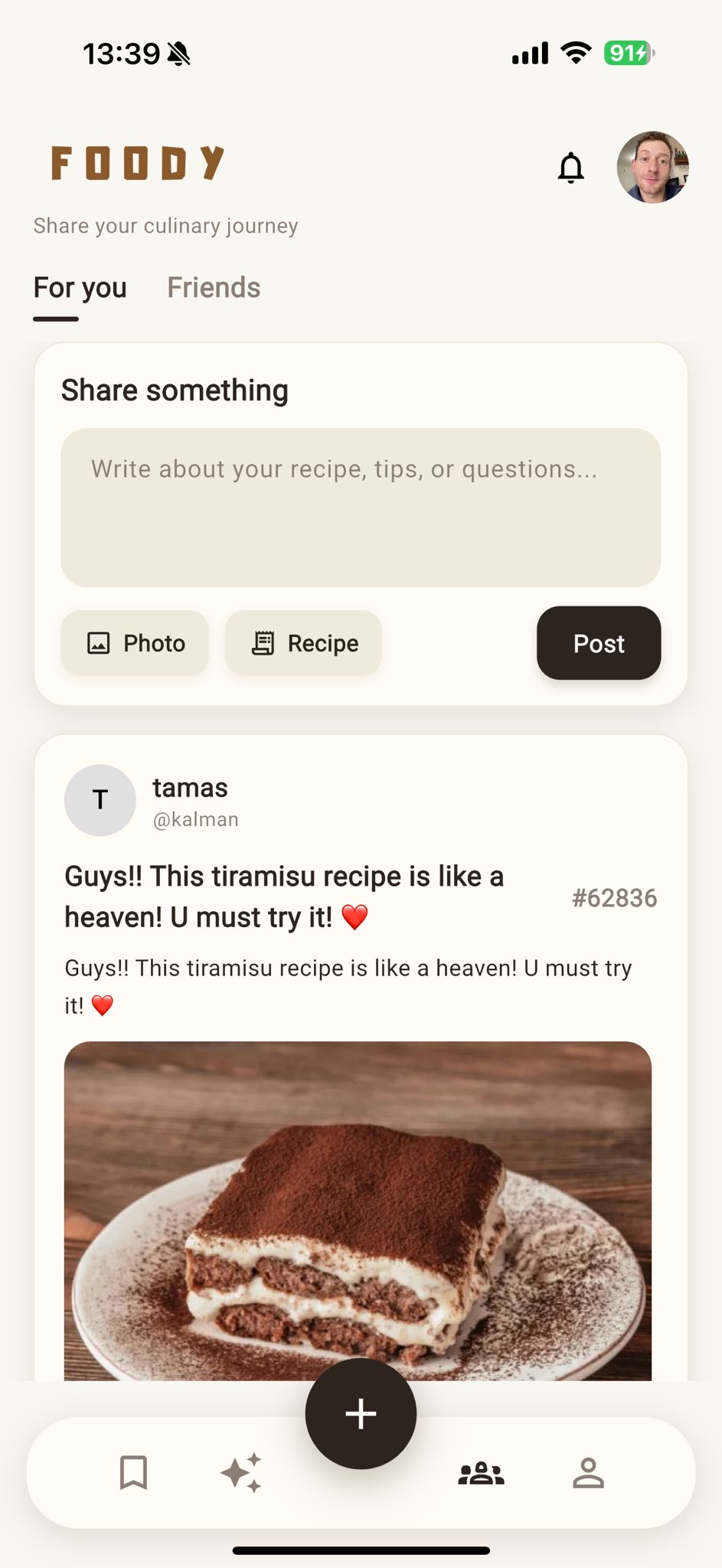Open your profile picture in the top bar
Image resolution: width=722 pixels, height=1568 pixels.
pyautogui.click(x=652, y=168)
